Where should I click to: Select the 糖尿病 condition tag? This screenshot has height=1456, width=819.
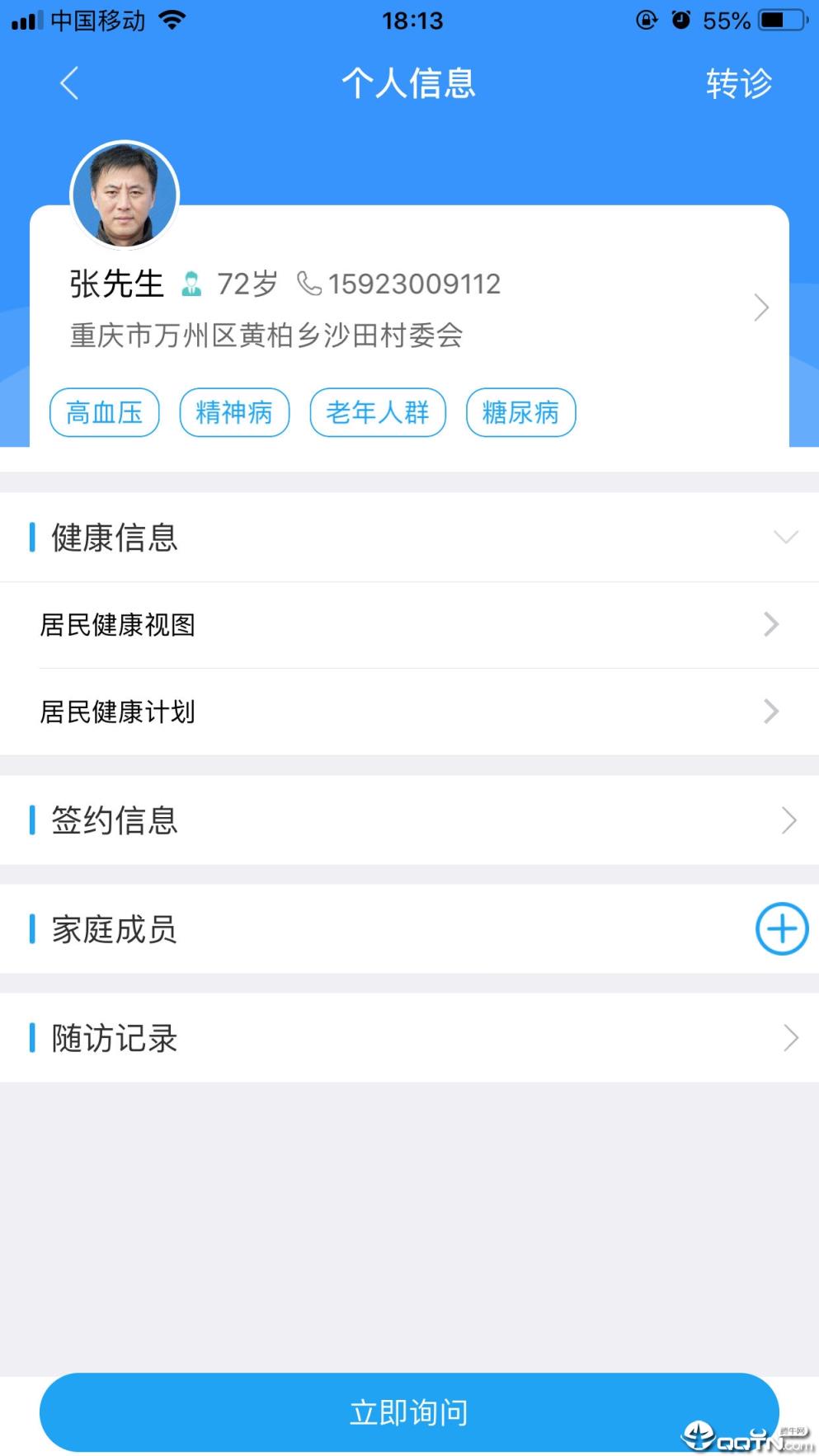pos(520,412)
